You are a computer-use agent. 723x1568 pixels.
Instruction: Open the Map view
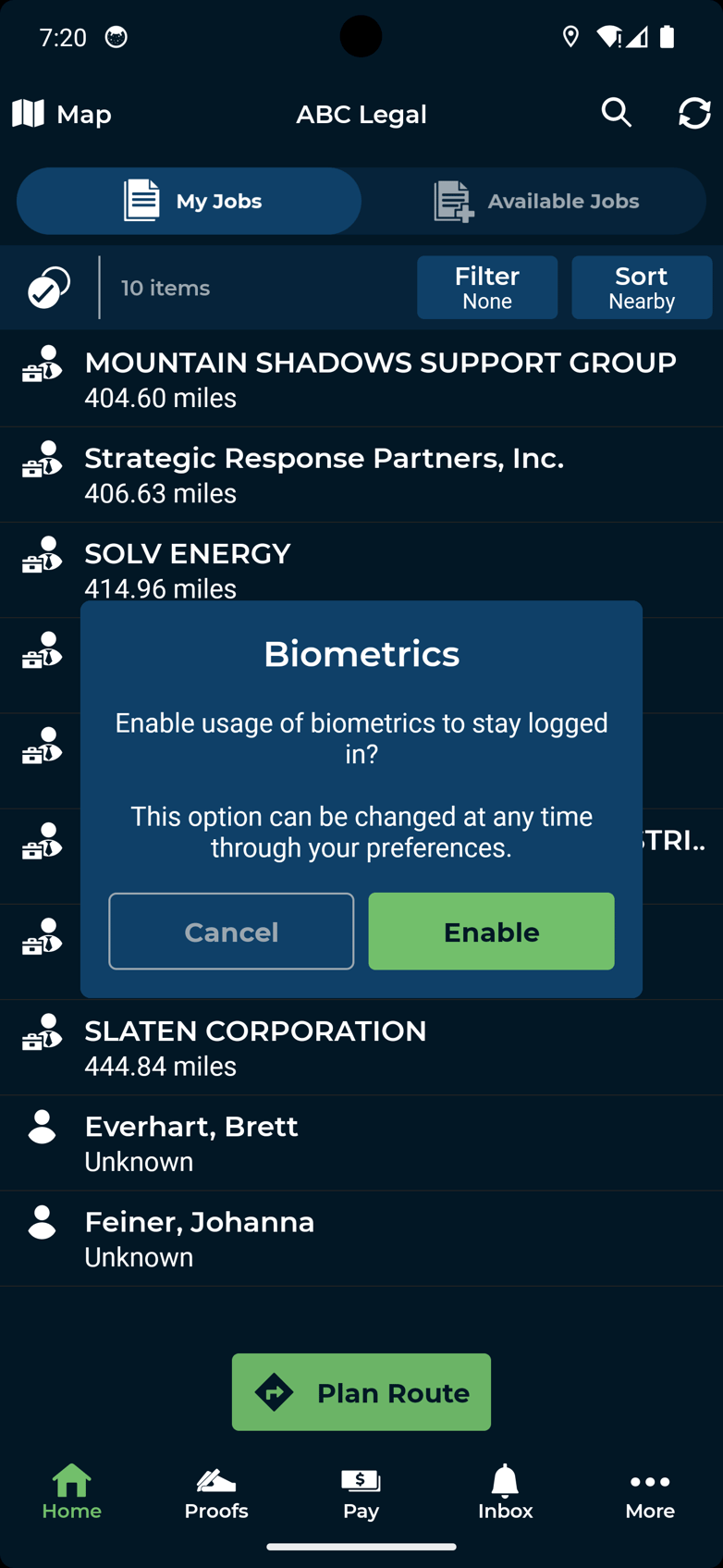(60, 113)
